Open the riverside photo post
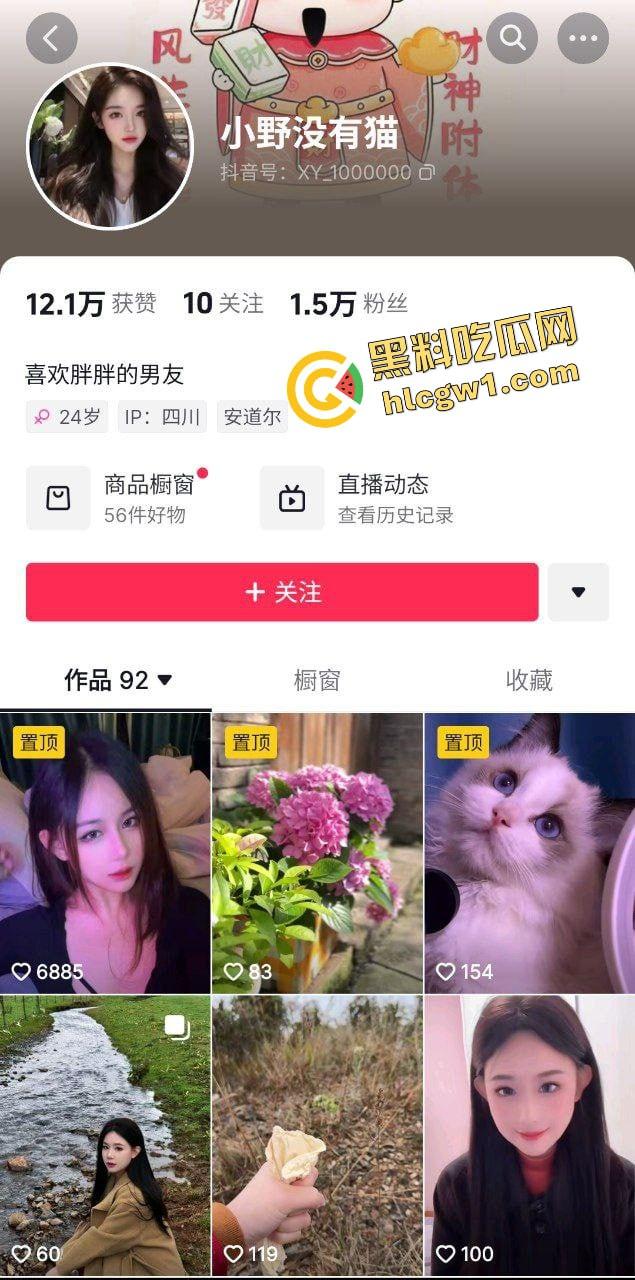635x1280 pixels. [x=105, y=1135]
